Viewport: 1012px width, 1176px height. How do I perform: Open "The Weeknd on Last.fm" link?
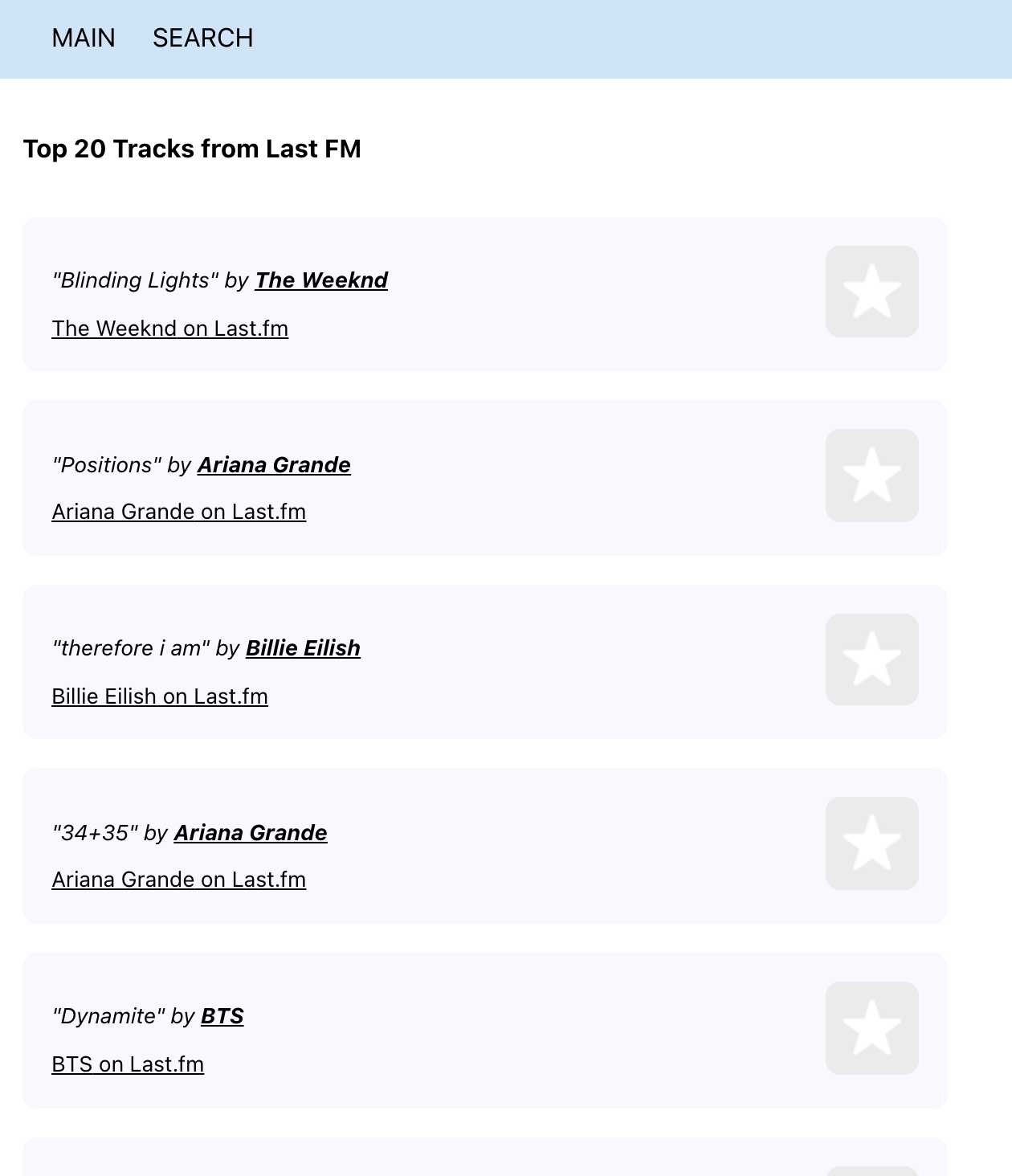tap(170, 329)
